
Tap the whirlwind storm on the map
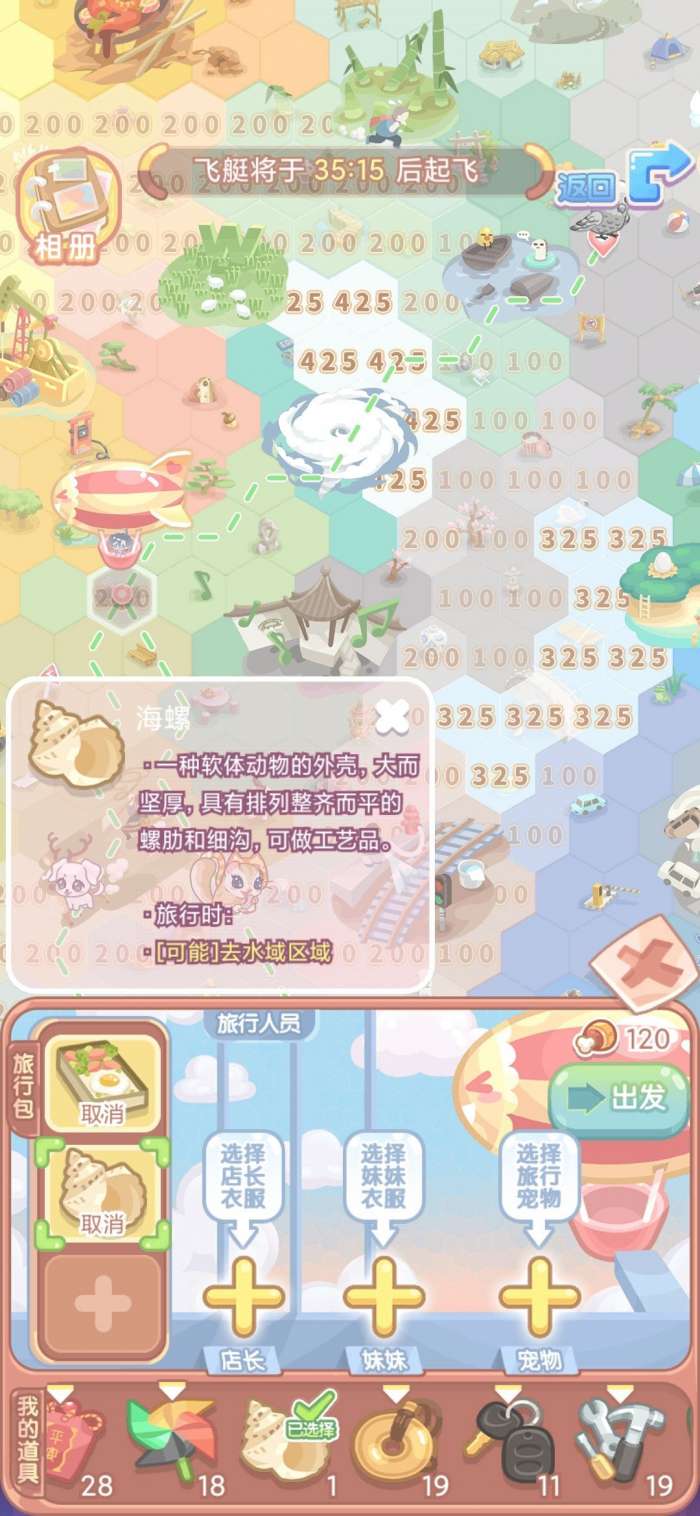coord(338,440)
